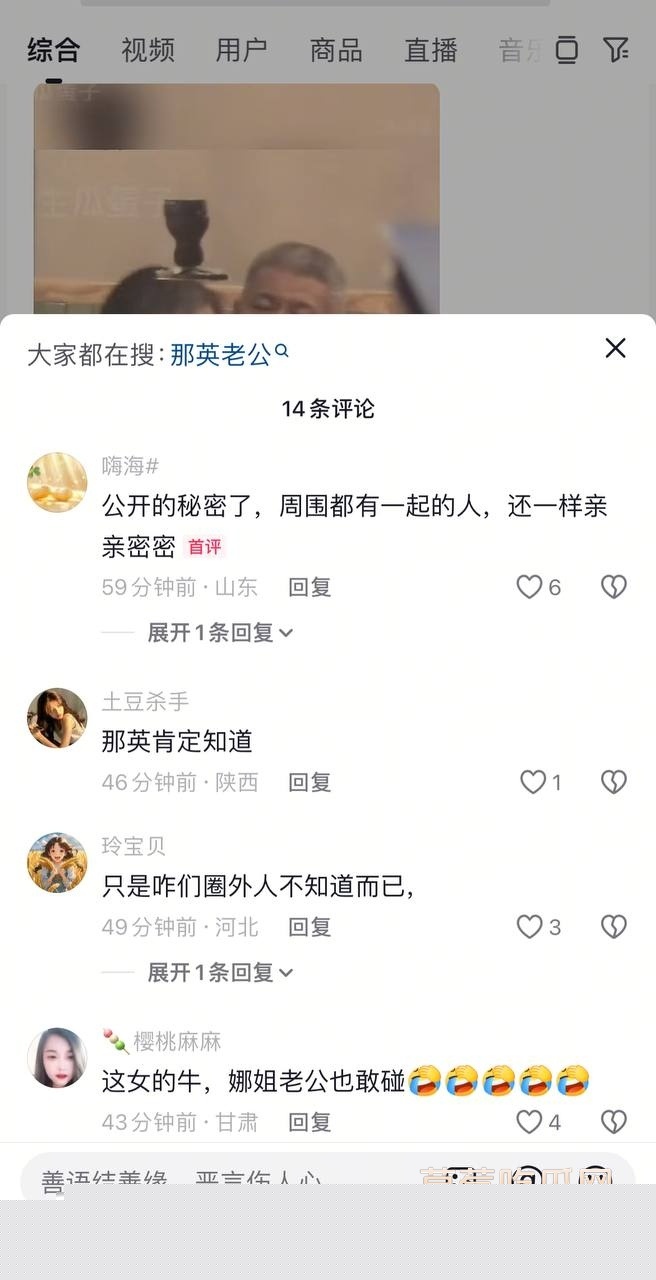The width and height of the screenshot is (656, 1280).
Task: Like 土豆杀手's comment
Action: 533,782
